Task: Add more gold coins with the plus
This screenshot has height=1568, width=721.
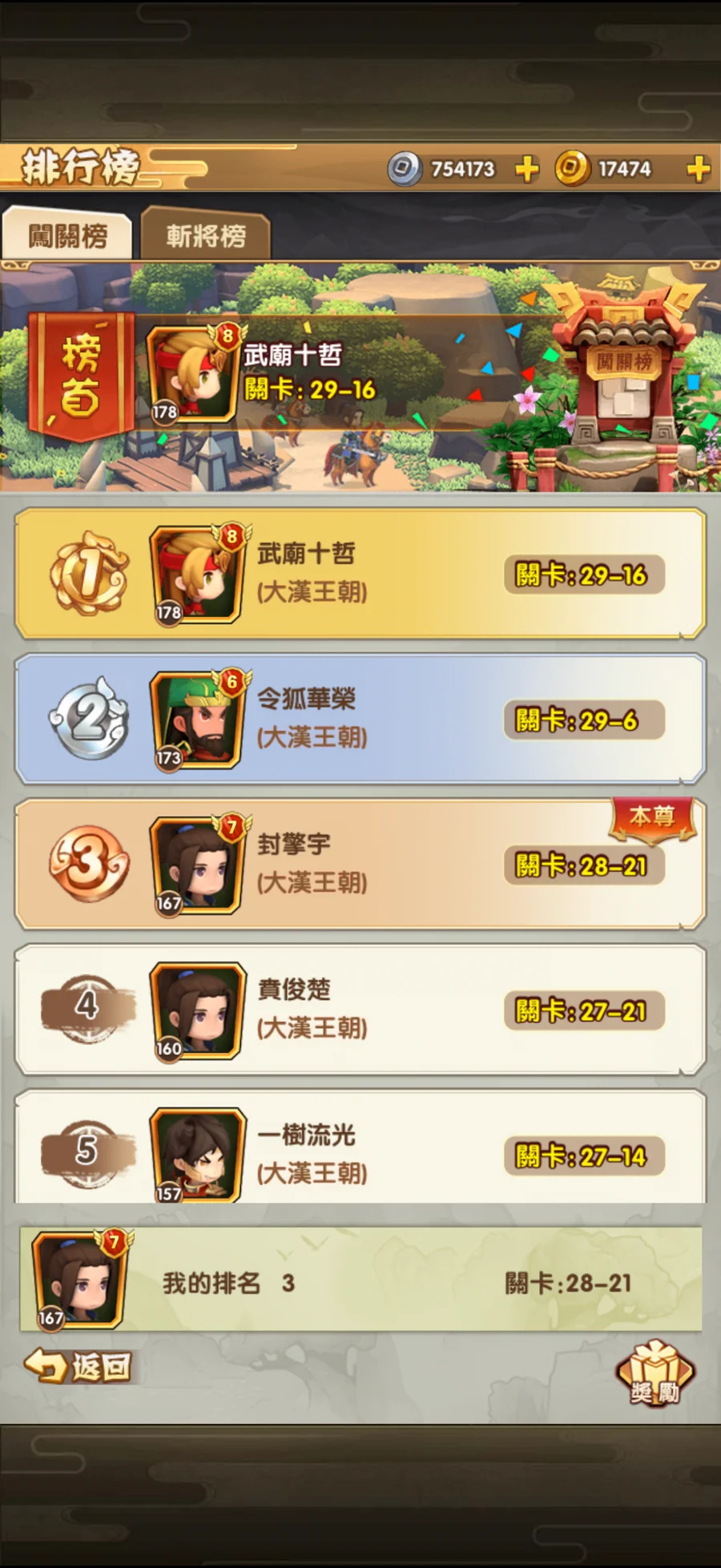Action: tap(698, 169)
